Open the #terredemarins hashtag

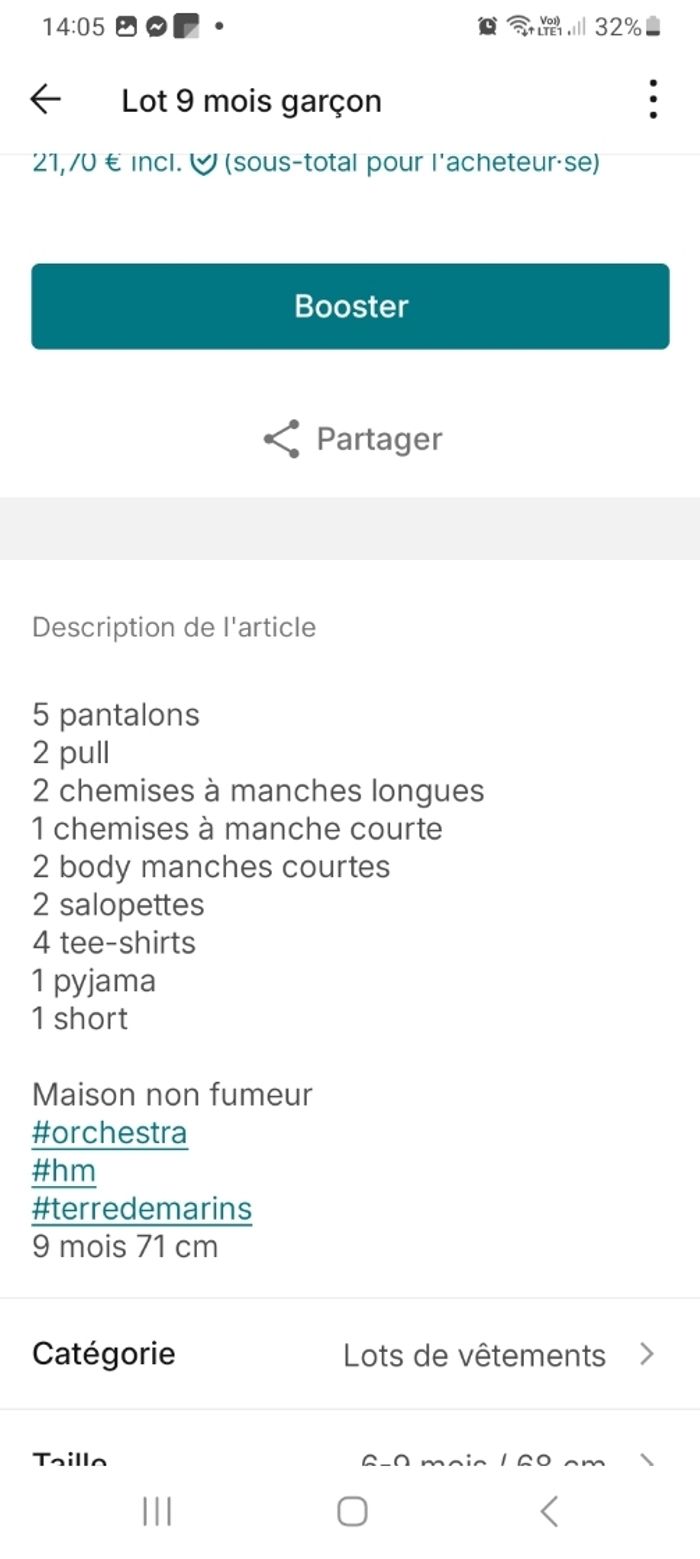click(x=142, y=1209)
